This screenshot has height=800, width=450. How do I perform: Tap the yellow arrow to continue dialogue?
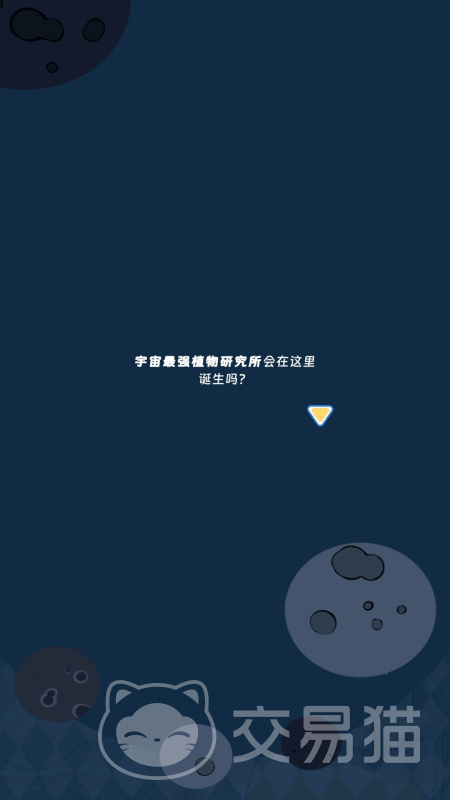(320, 415)
